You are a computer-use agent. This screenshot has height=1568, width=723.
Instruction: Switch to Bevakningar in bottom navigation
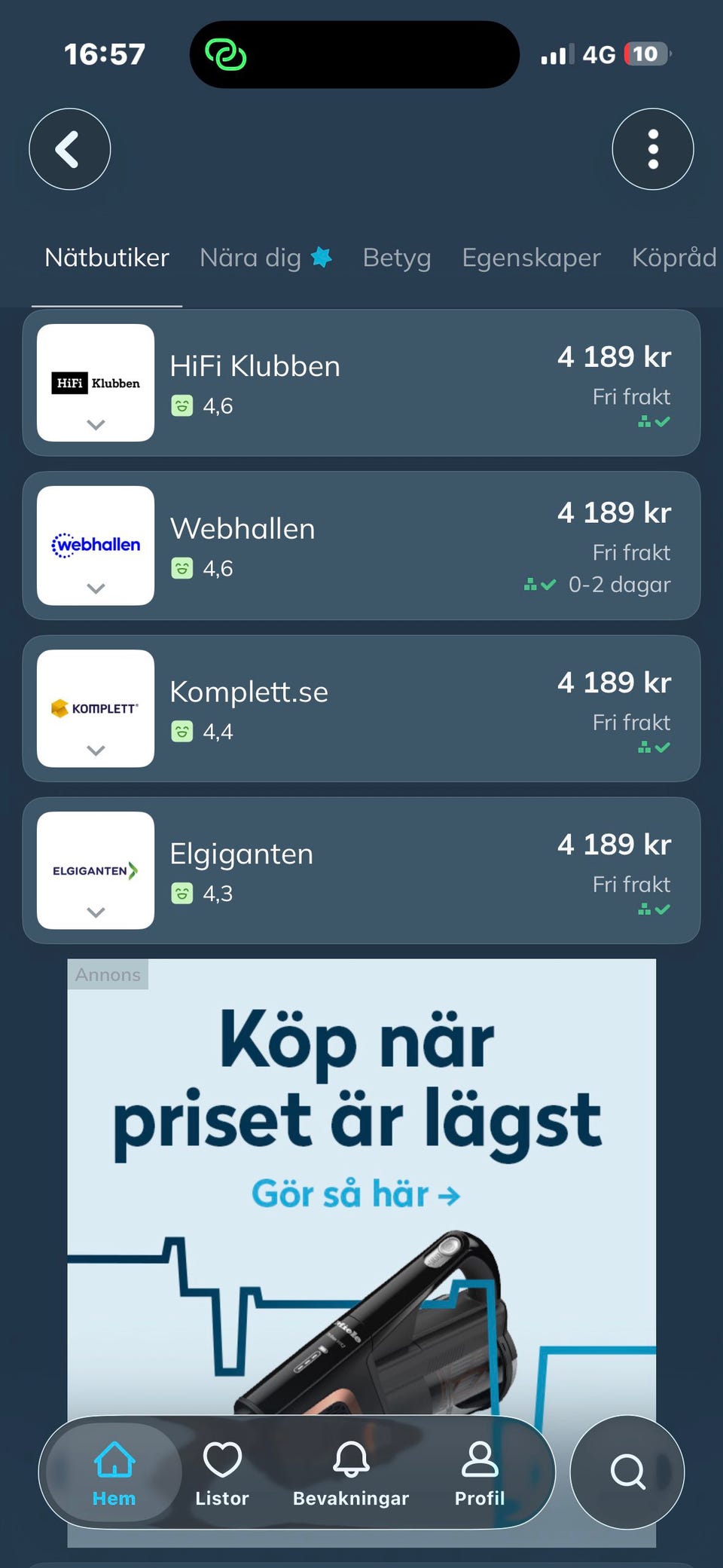(351, 1473)
